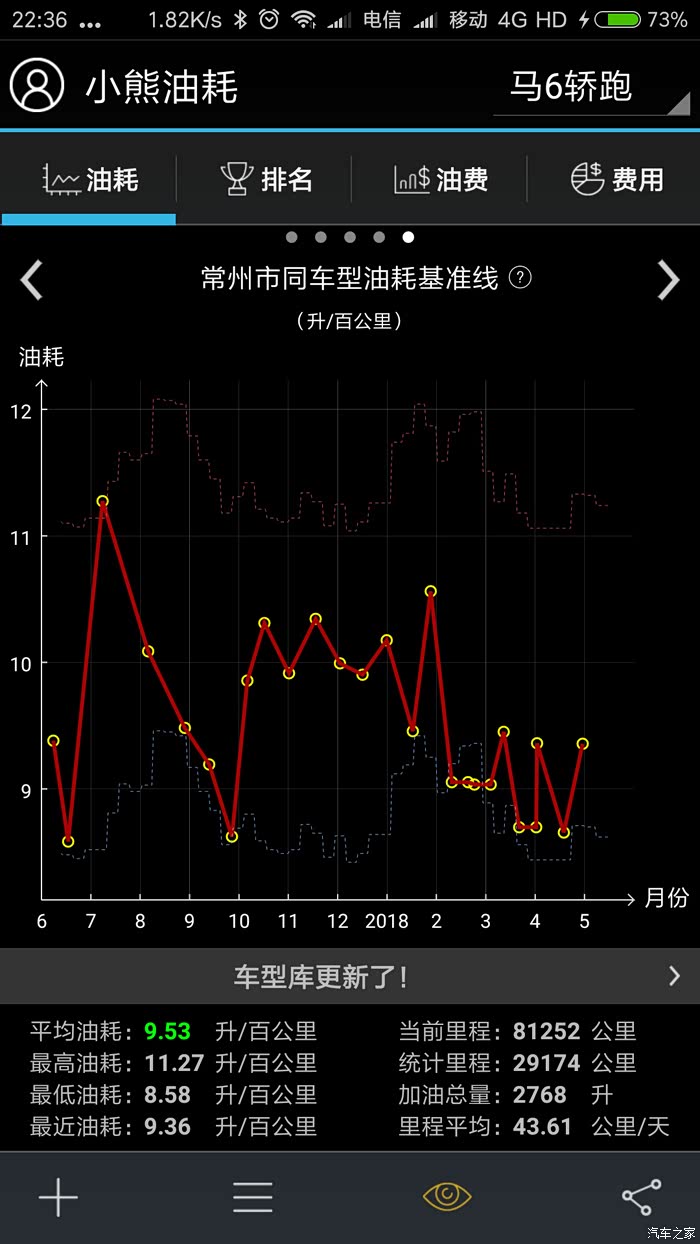
Task: Switch to the 油耗 tab
Action: pos(90,180)
